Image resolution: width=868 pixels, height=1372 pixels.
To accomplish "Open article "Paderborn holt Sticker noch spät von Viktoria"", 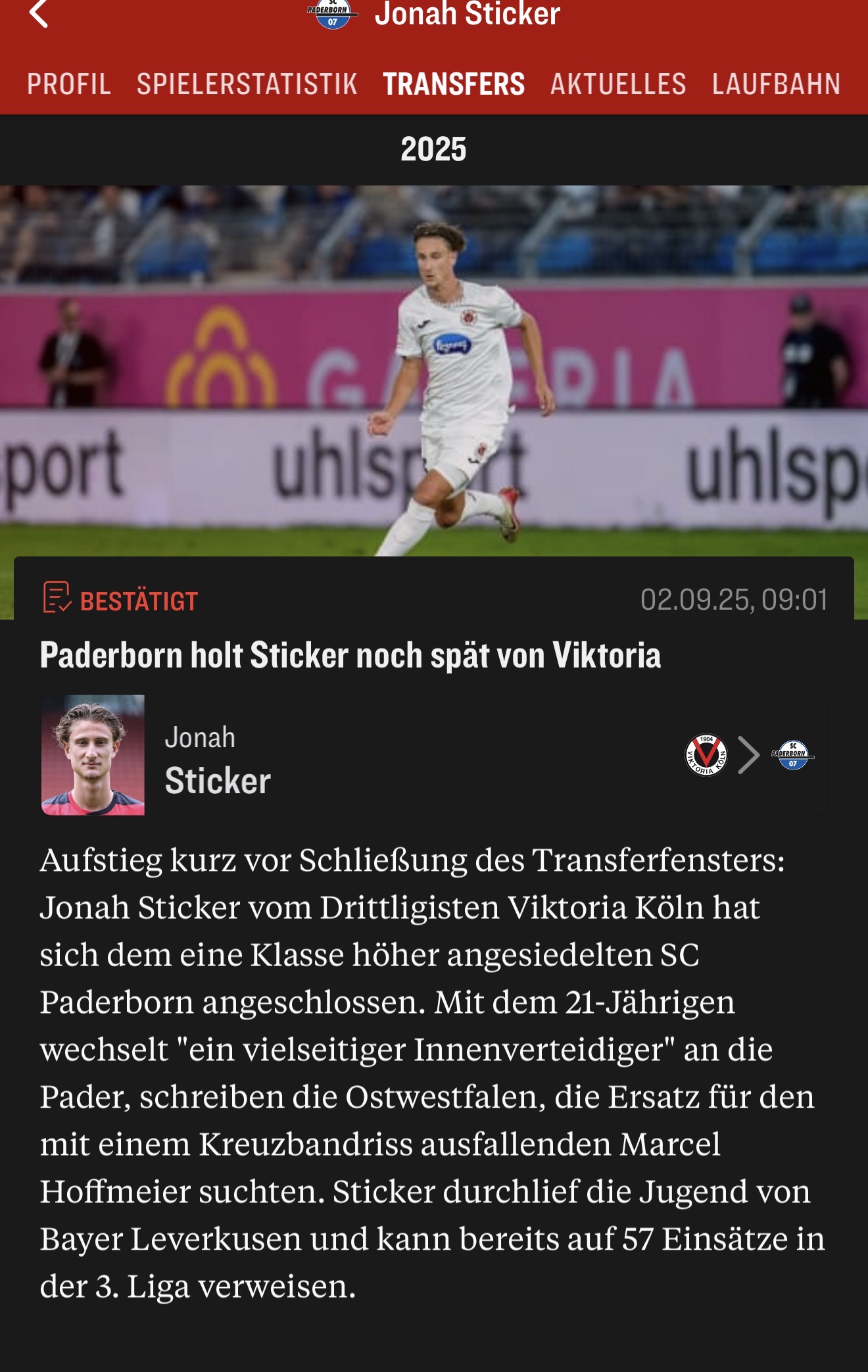I will tap(350, 656).
